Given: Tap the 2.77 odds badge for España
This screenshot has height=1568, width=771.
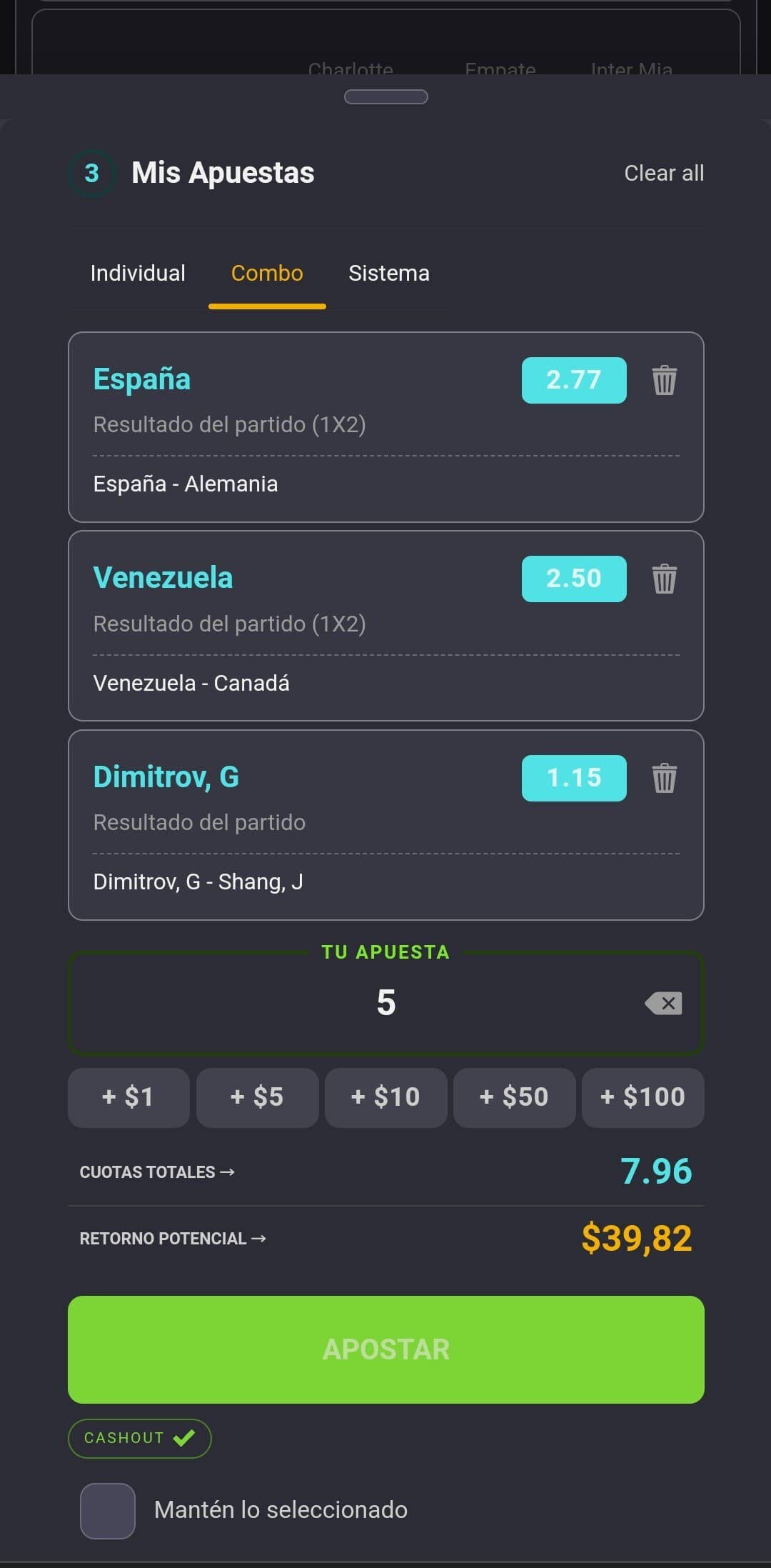Looking at the screenshot, I should tap(573, 381).
